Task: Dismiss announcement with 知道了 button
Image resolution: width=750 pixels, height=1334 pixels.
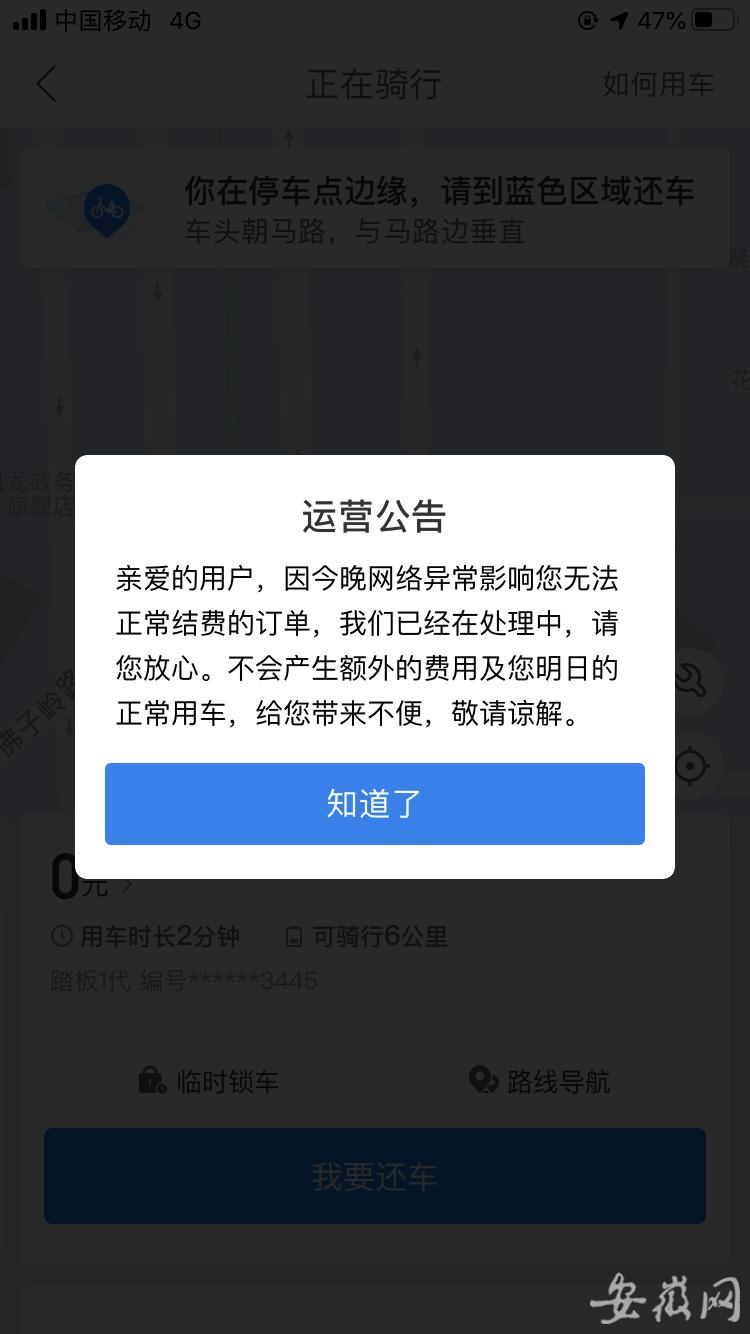Action: tap(374, 803)
